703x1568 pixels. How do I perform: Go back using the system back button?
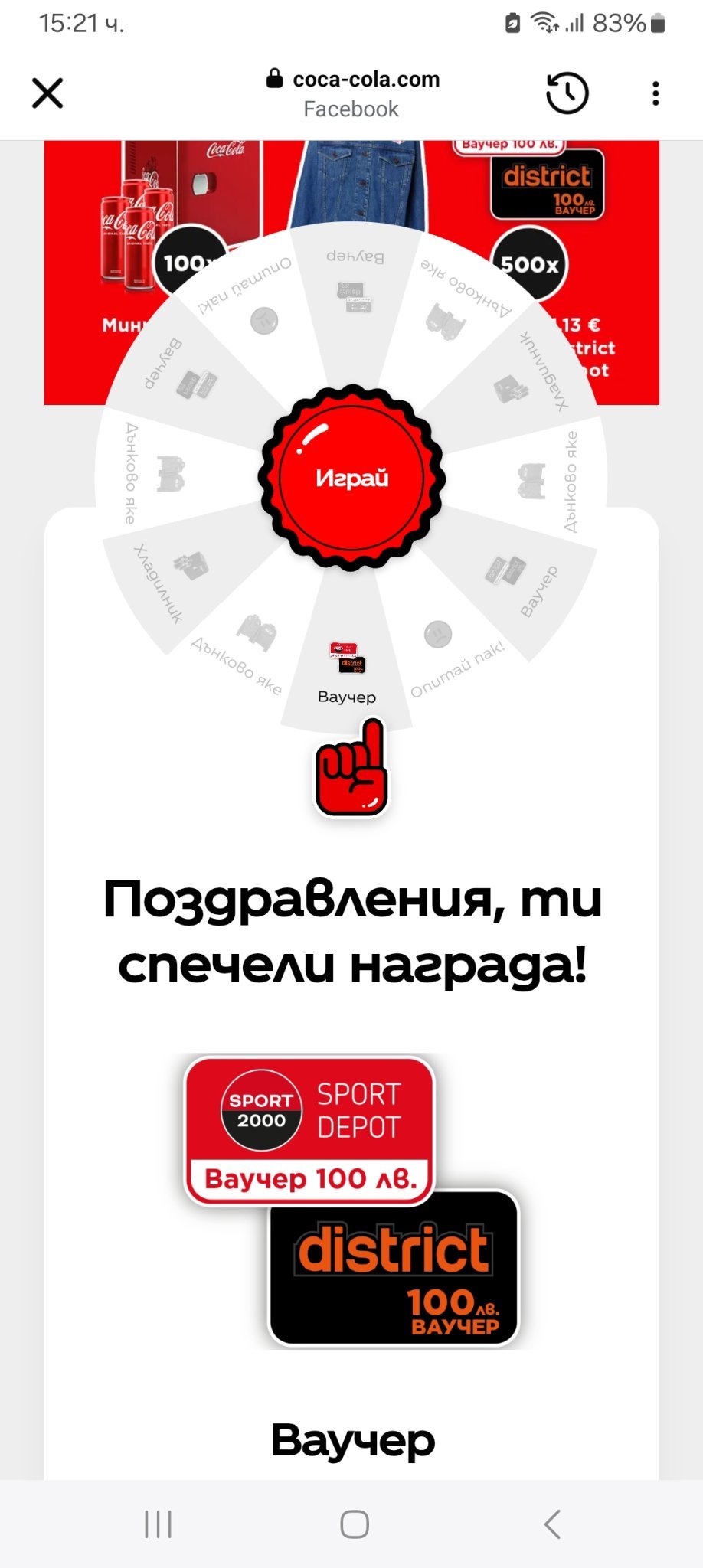click(552, 1524)
